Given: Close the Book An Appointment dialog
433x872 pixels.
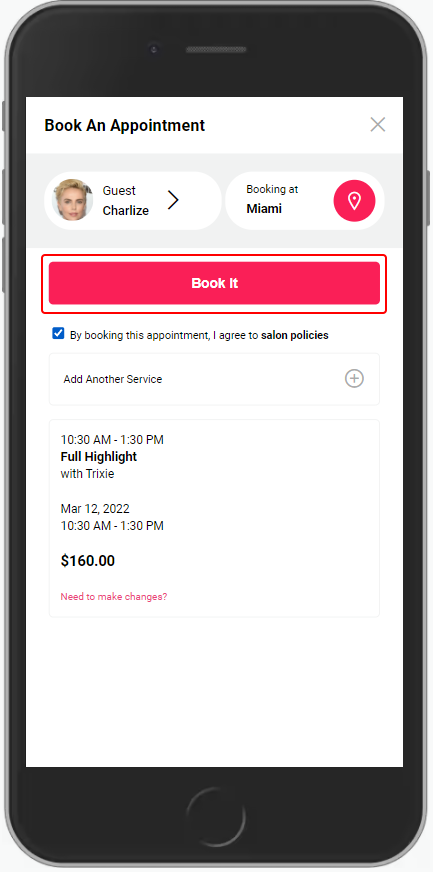Looking at the screenshot, I should tap(377, 125).
